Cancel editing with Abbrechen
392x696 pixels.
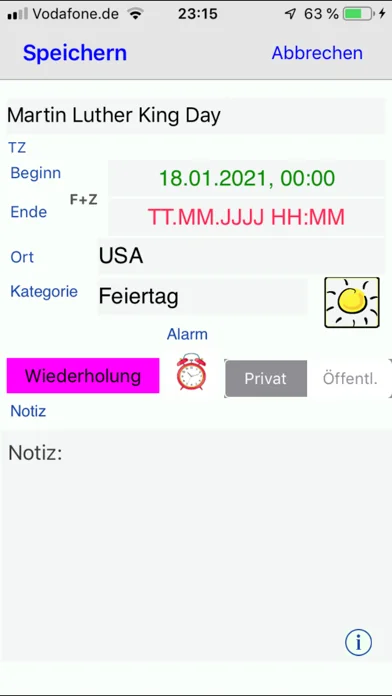317,53
